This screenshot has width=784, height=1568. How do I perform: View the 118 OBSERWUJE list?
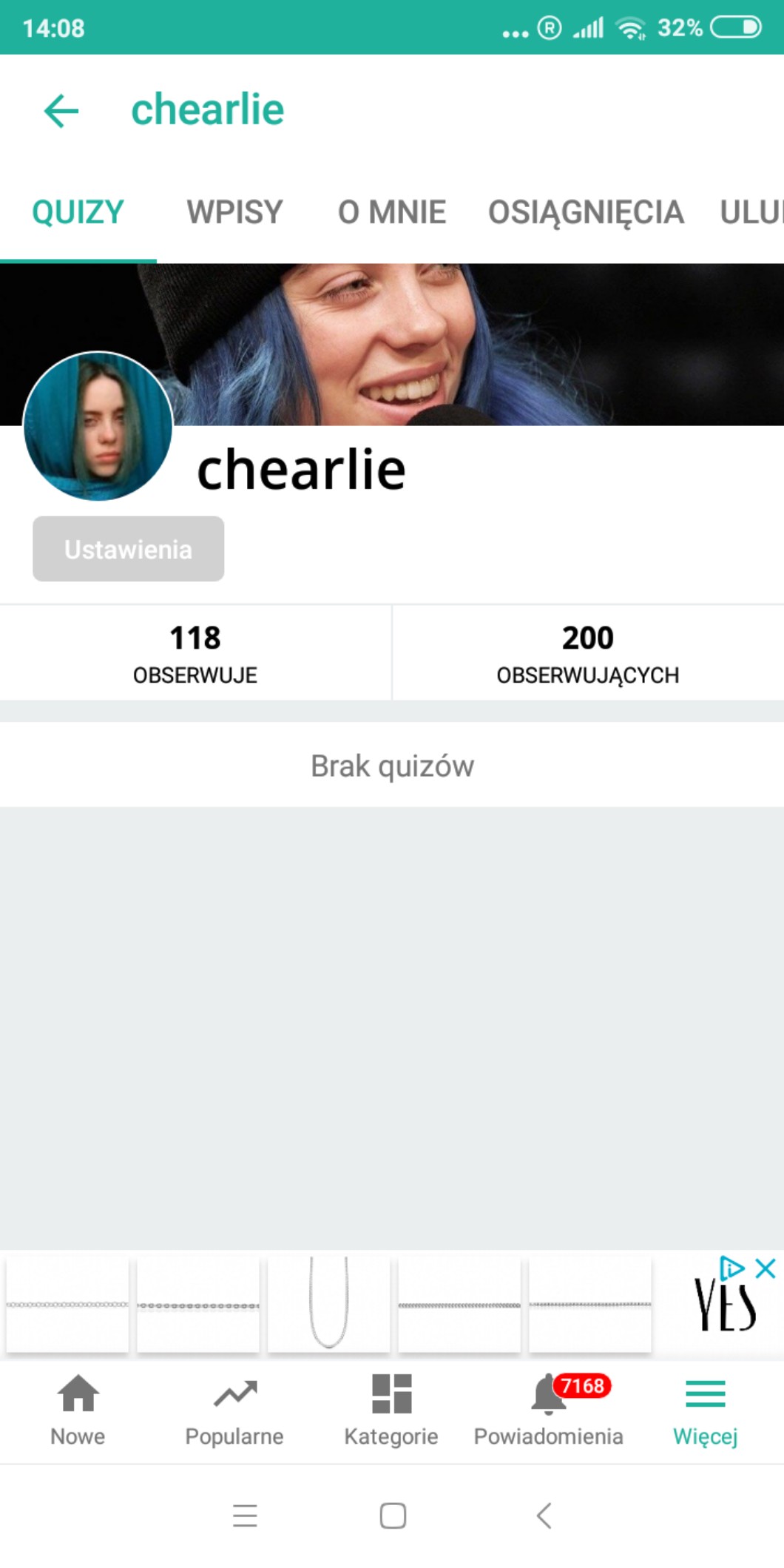pyautogui.click(x=195, y=652)
